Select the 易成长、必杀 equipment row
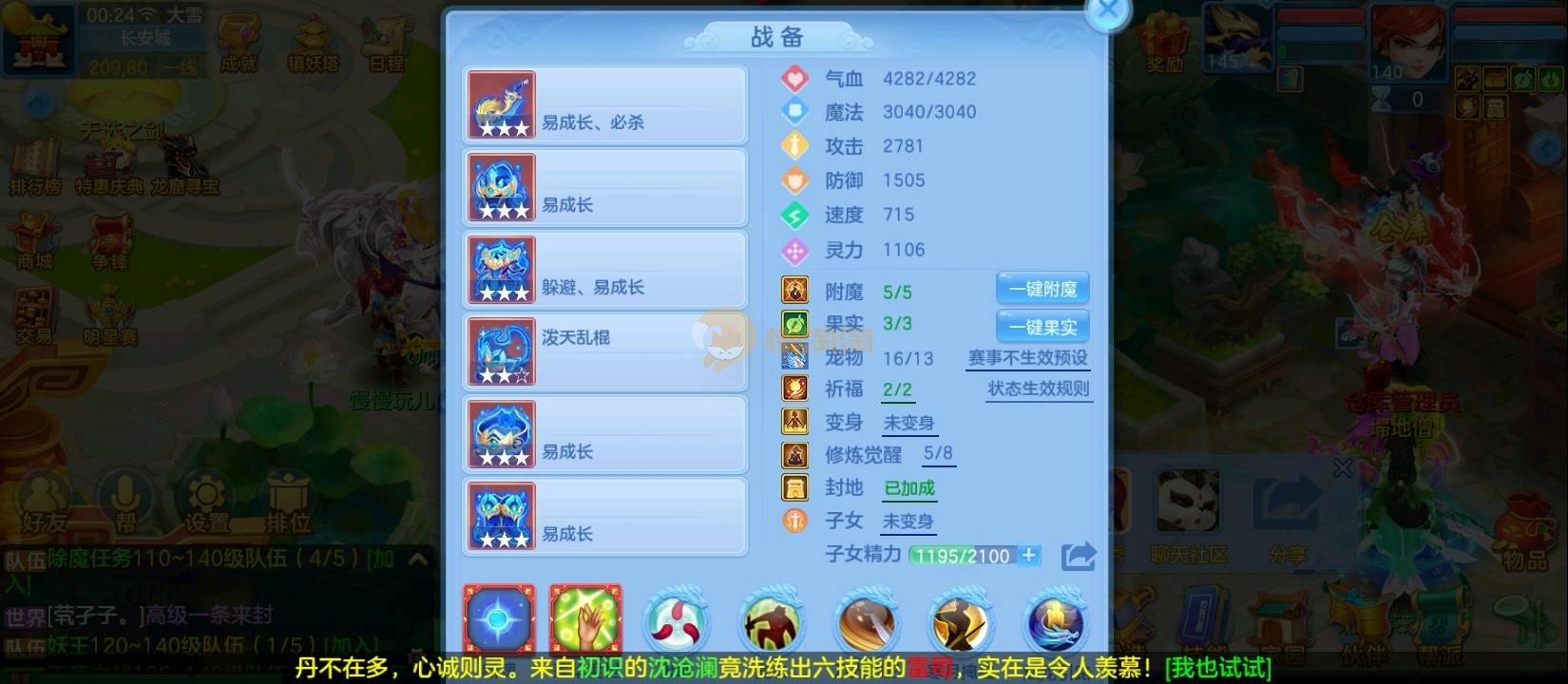 [604, 105]
